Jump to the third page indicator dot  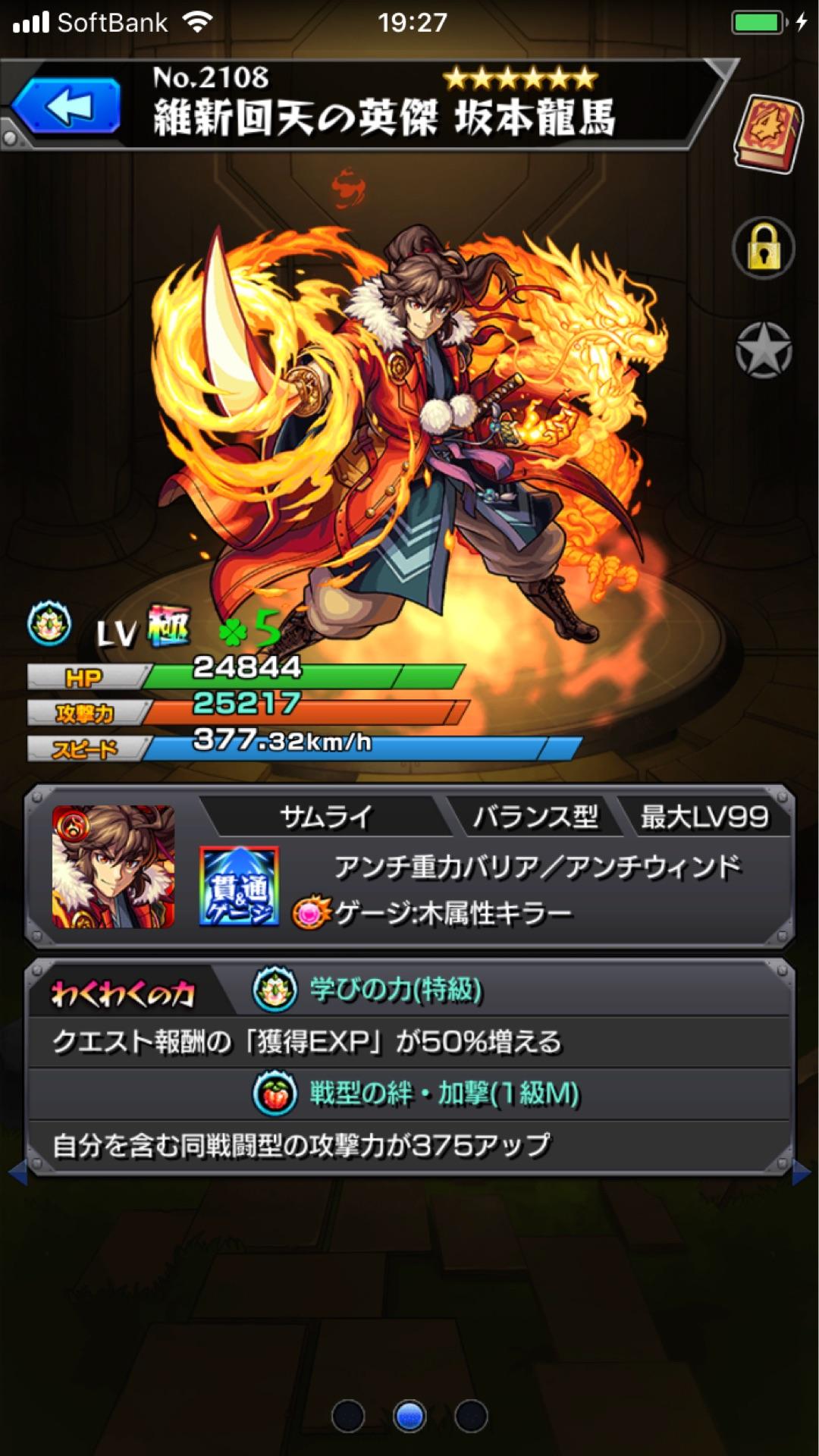coord(471,1416)
